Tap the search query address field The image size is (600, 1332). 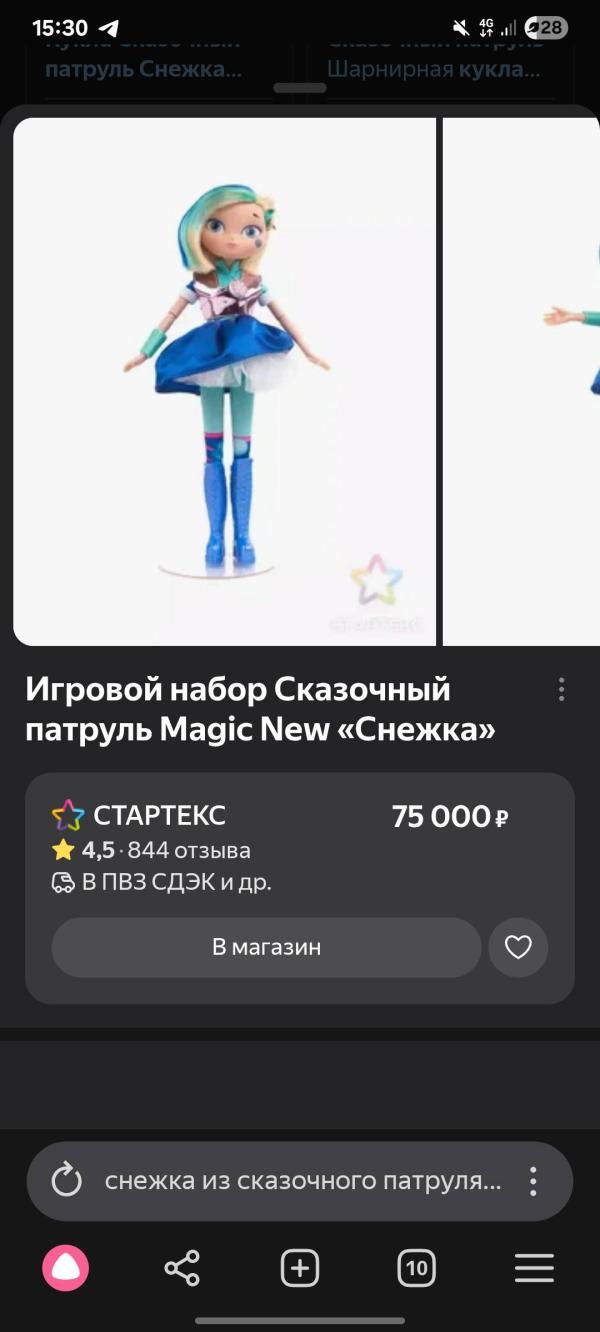(302, 1181)
